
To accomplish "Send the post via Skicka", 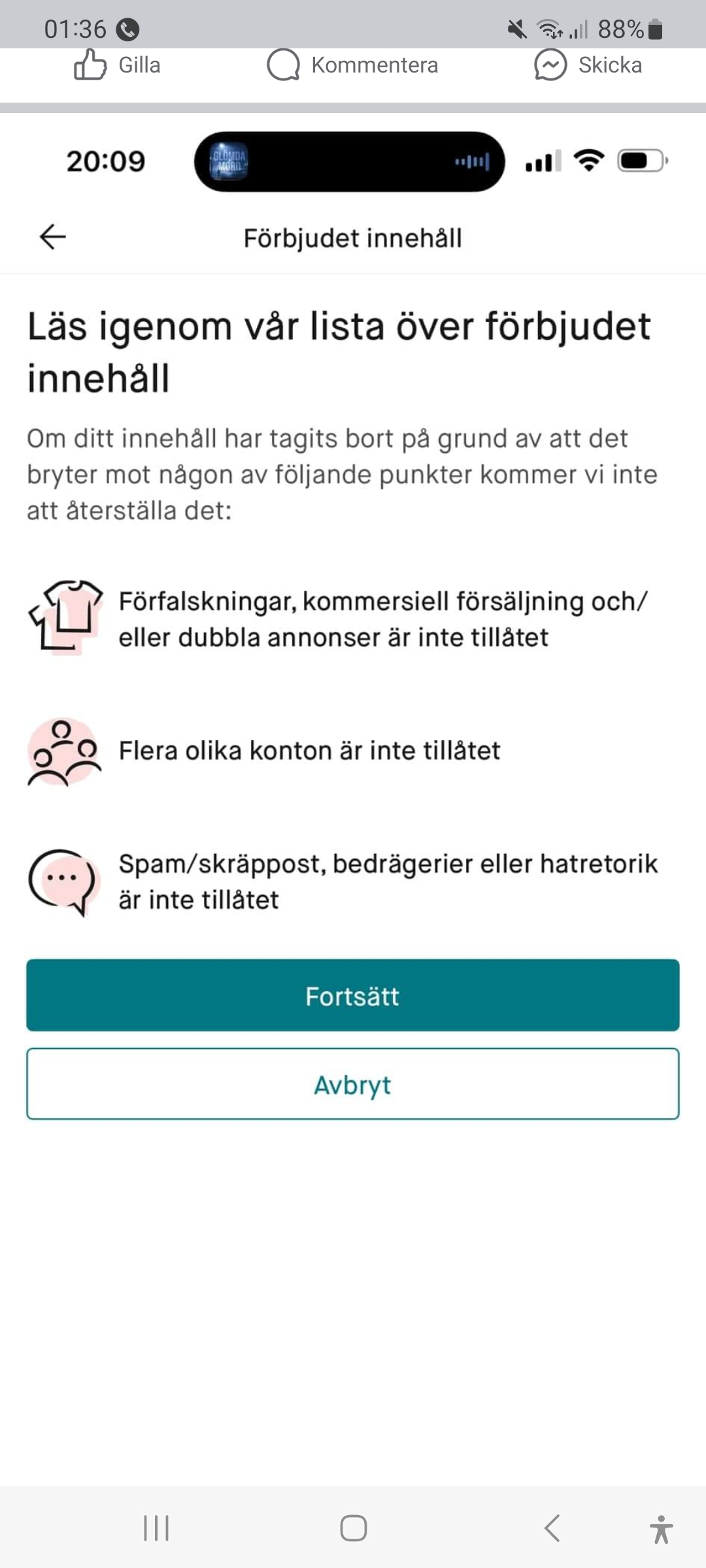I will tap(588, 66).
